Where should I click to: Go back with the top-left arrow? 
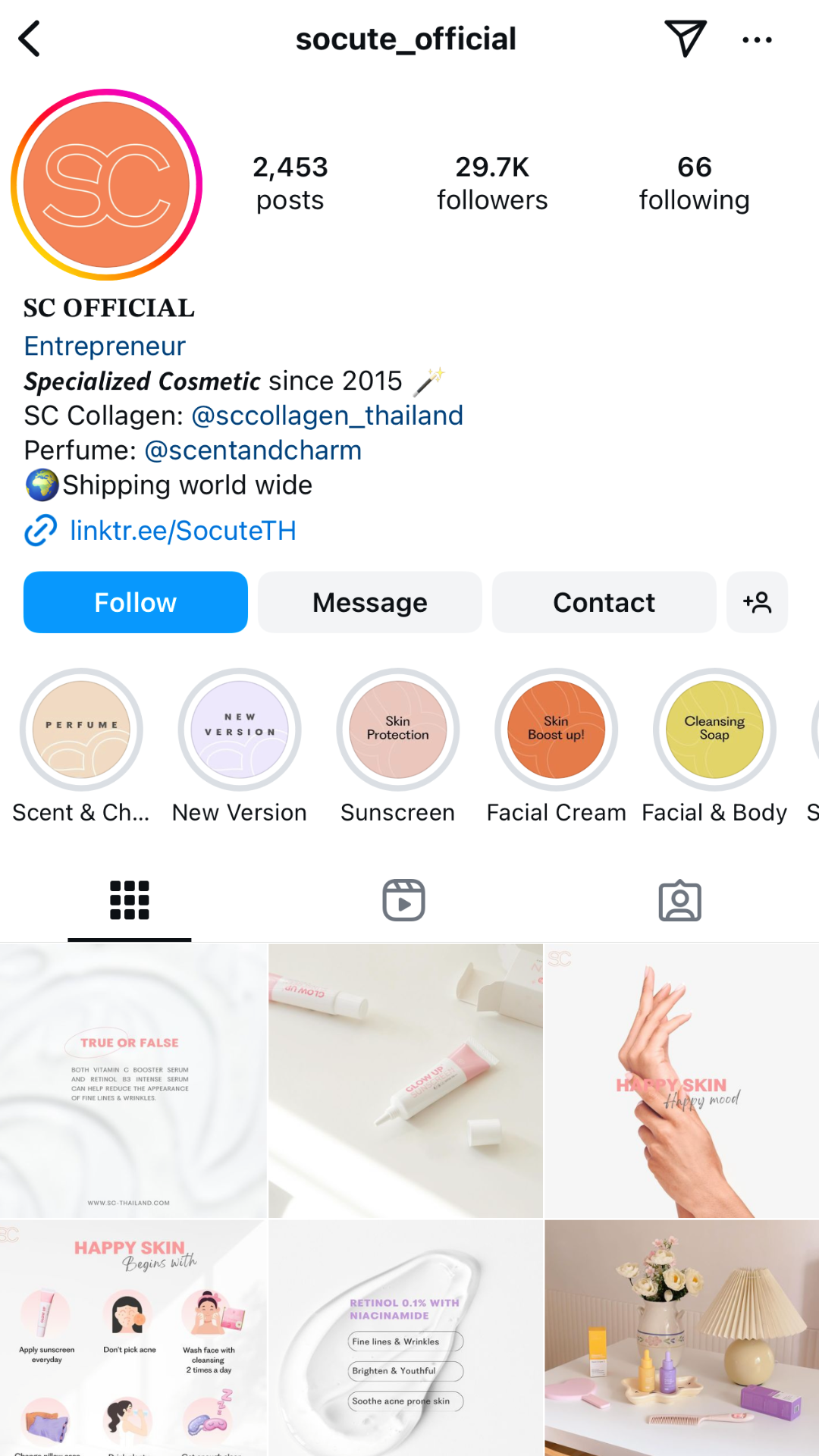point(30,39)
